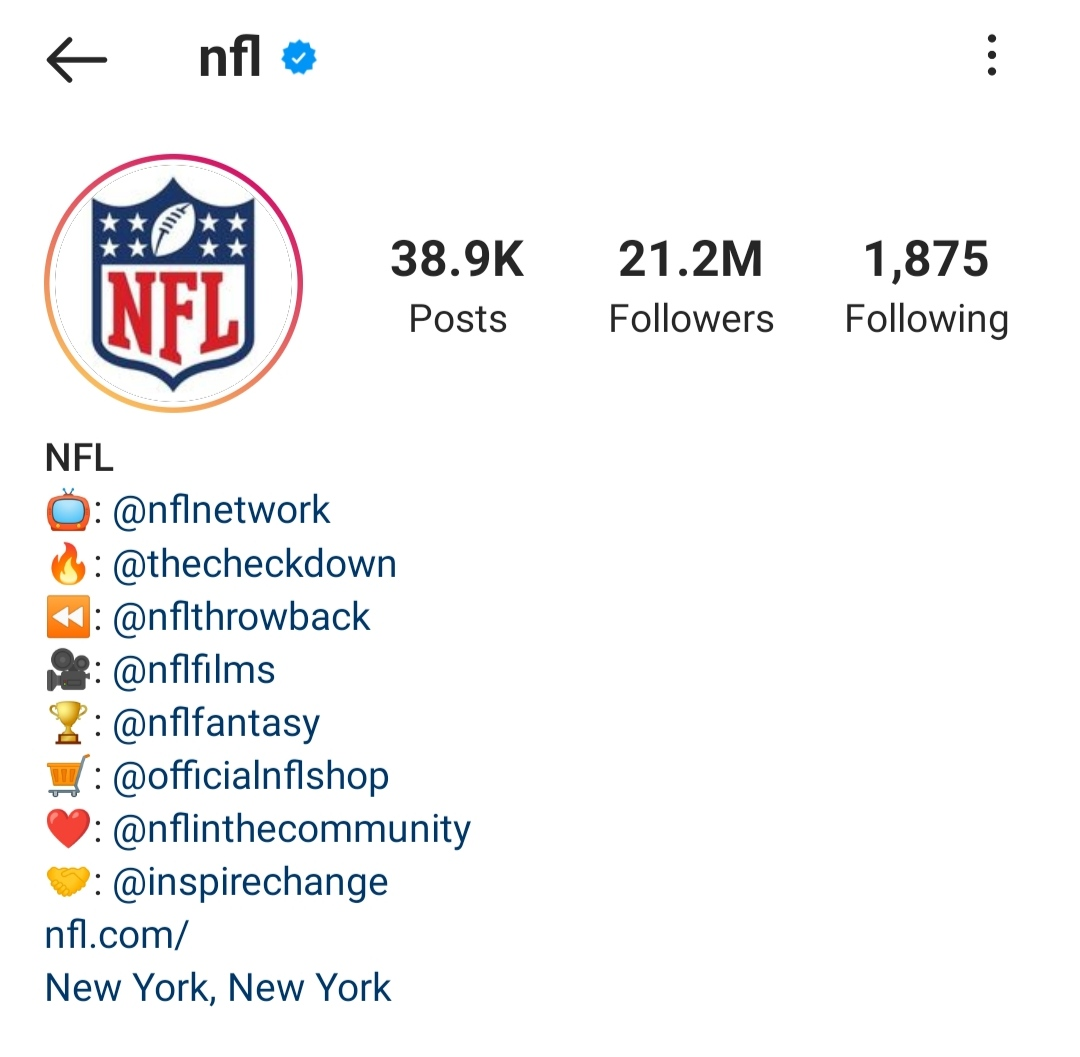Open the 1,875 Following list

(x=926, y=285)
